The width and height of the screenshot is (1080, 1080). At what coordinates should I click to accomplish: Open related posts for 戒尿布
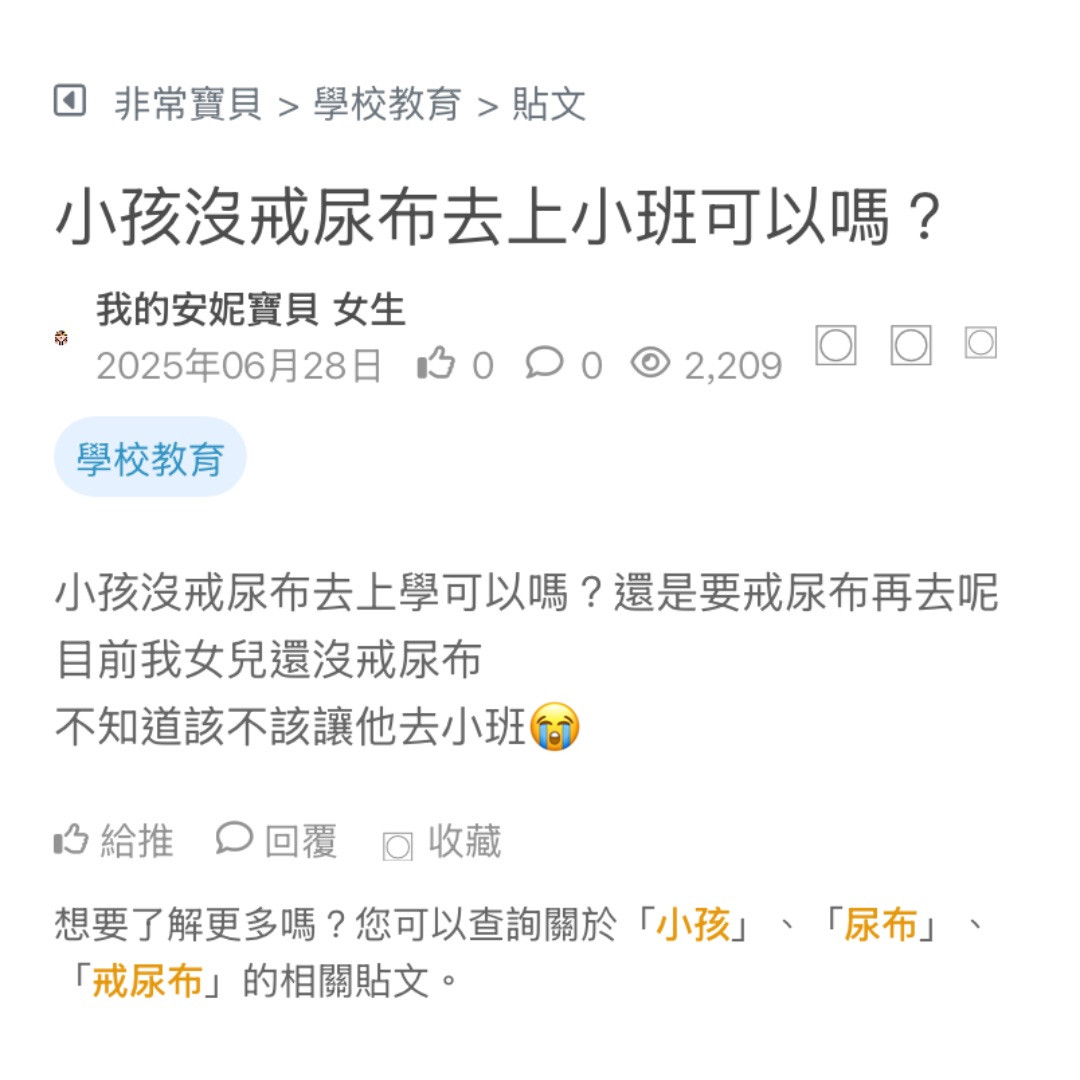[147, 981]
